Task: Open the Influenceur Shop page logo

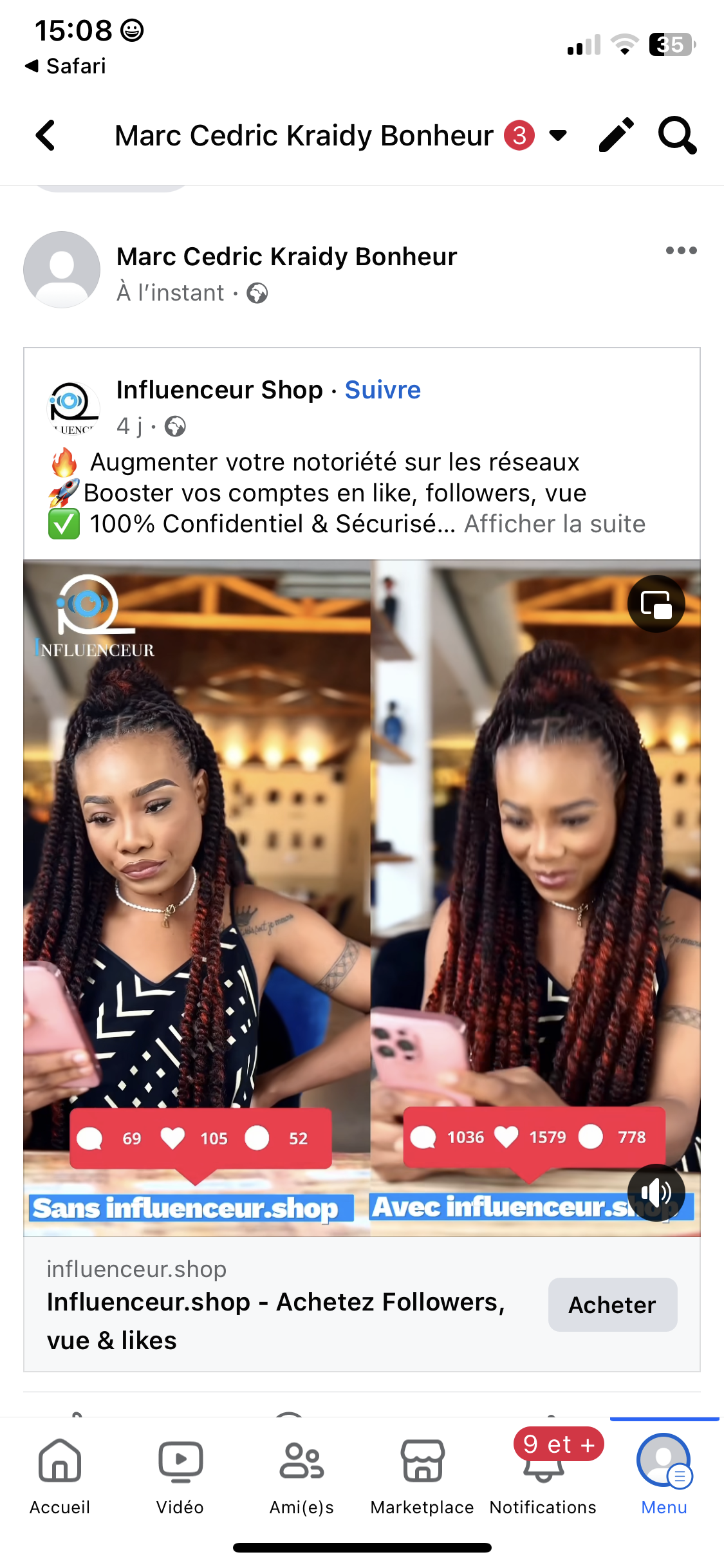Action: click(74, 407)
